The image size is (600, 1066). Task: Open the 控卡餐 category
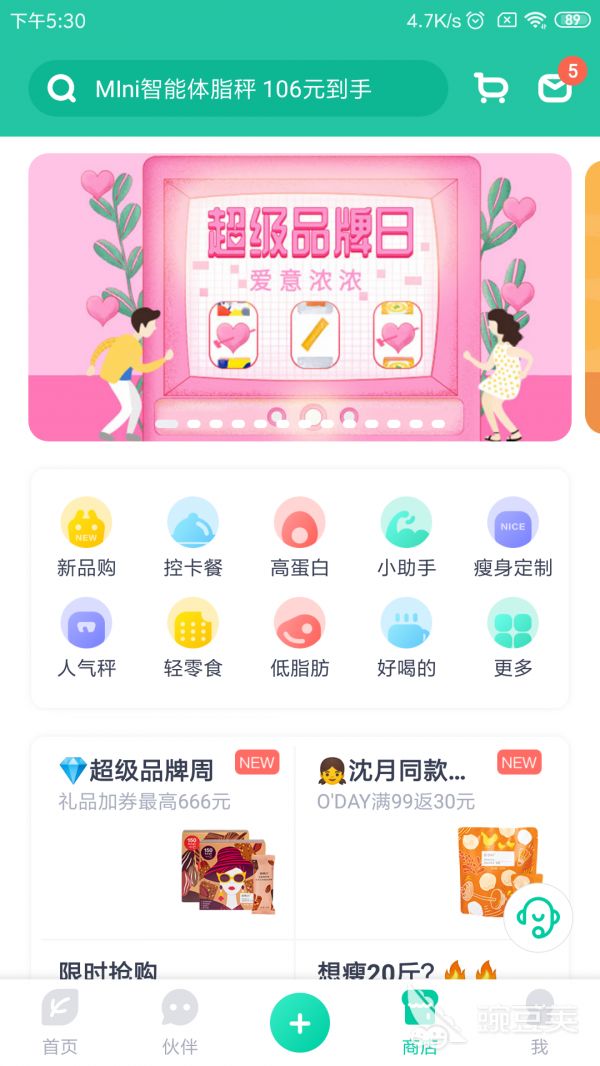pos(193,537)
